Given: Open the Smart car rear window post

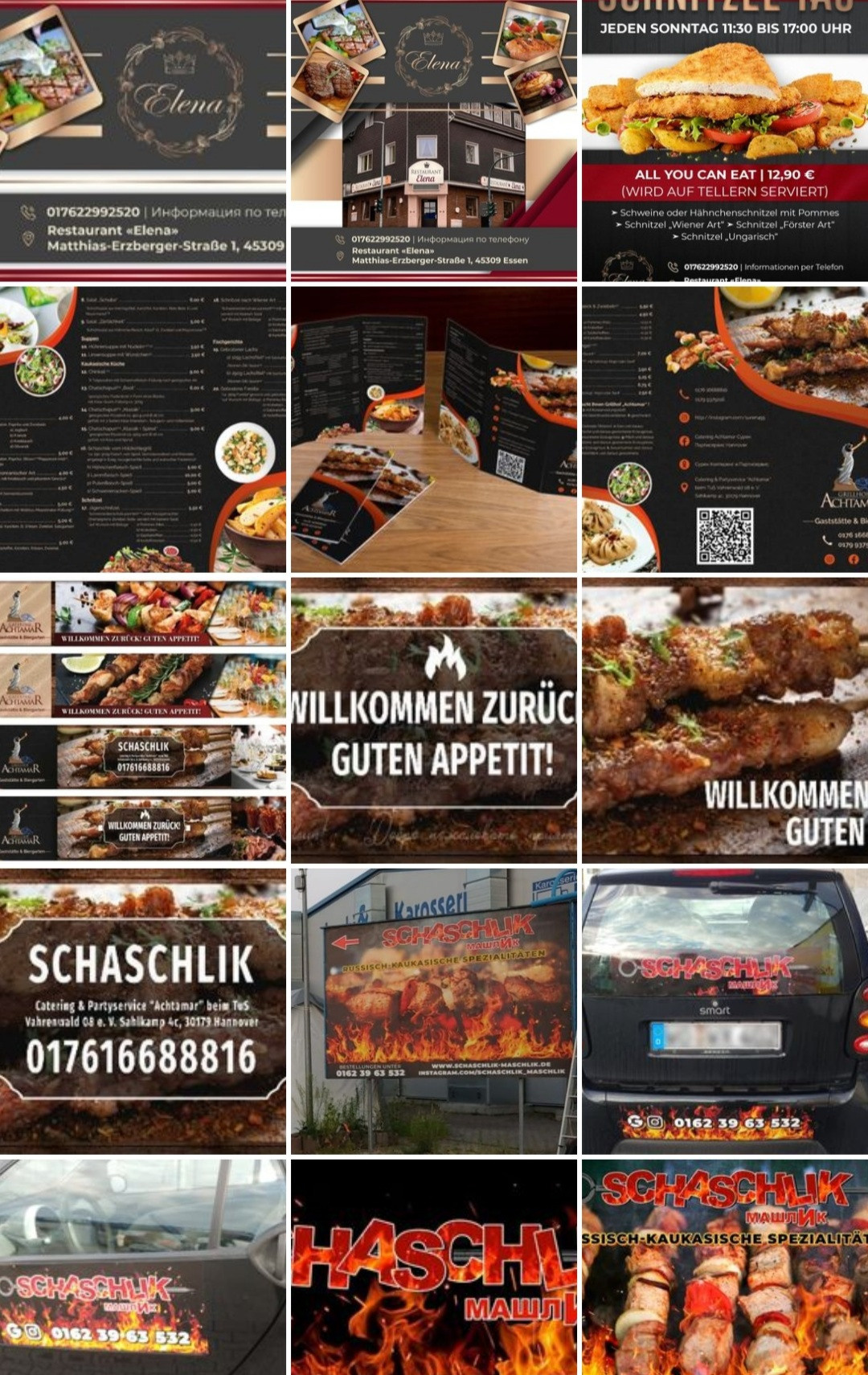Looking at the screenshot, I should [725, 1011].
